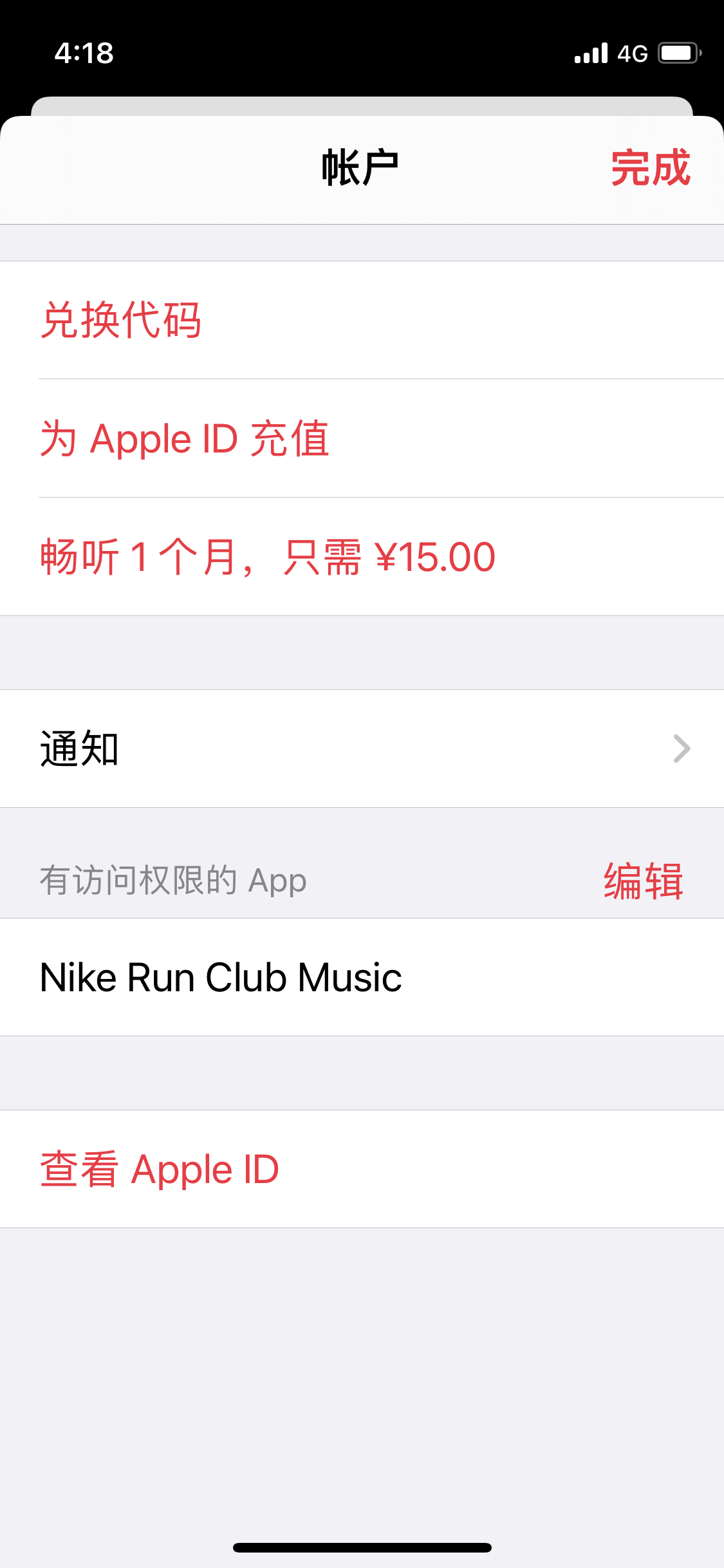Tap 完成 to close the account sheet
This screenshot has height=1568, width=724.
tap(650, 169)
